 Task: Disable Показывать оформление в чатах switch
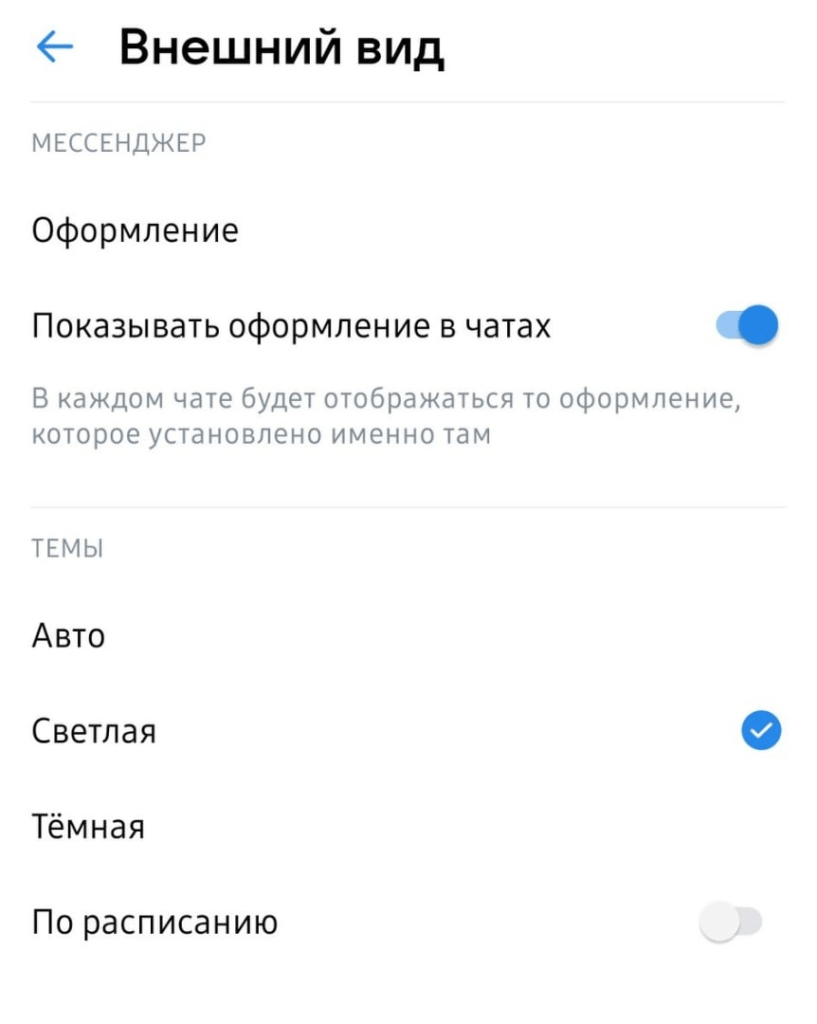tap(747, 326)
